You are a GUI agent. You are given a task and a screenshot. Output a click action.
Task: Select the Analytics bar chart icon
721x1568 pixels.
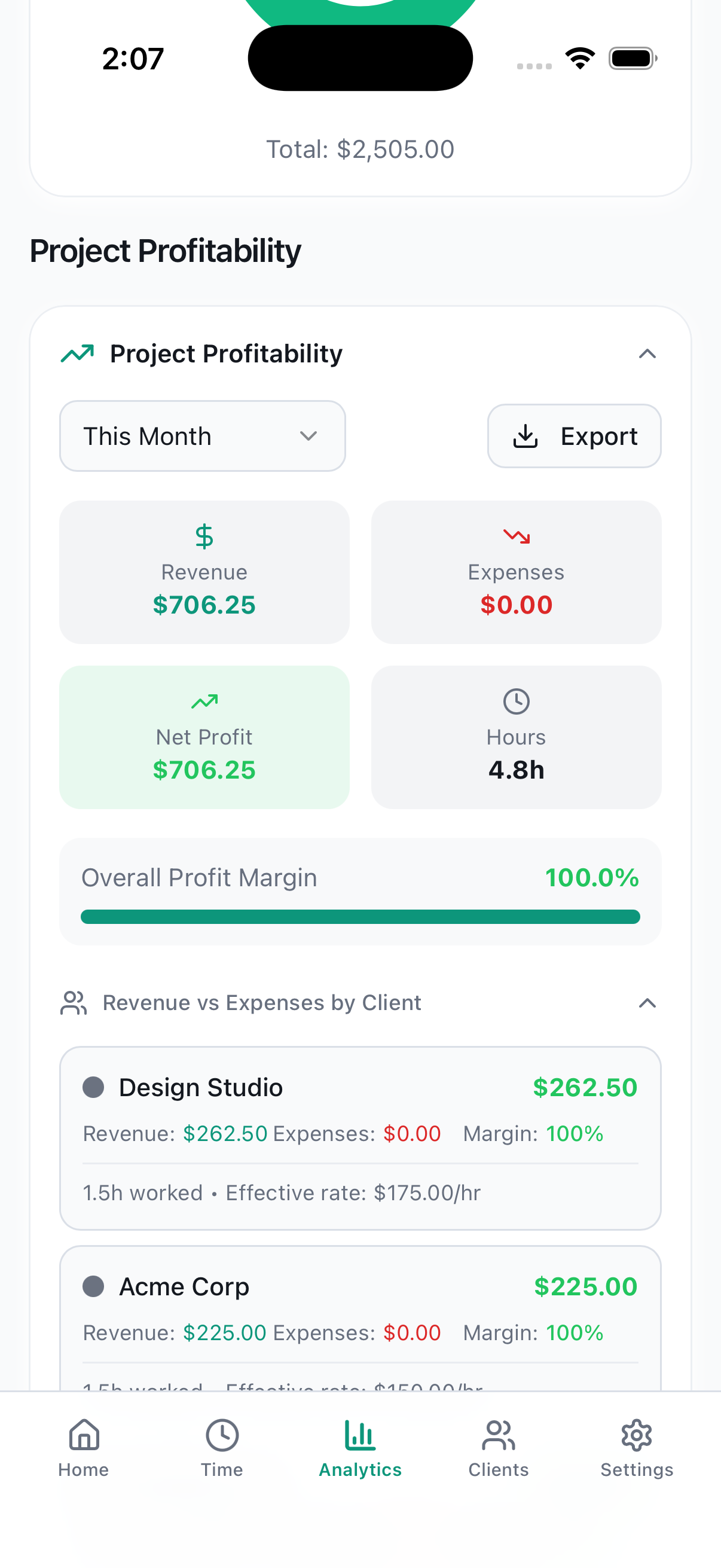pos(359,1434)
